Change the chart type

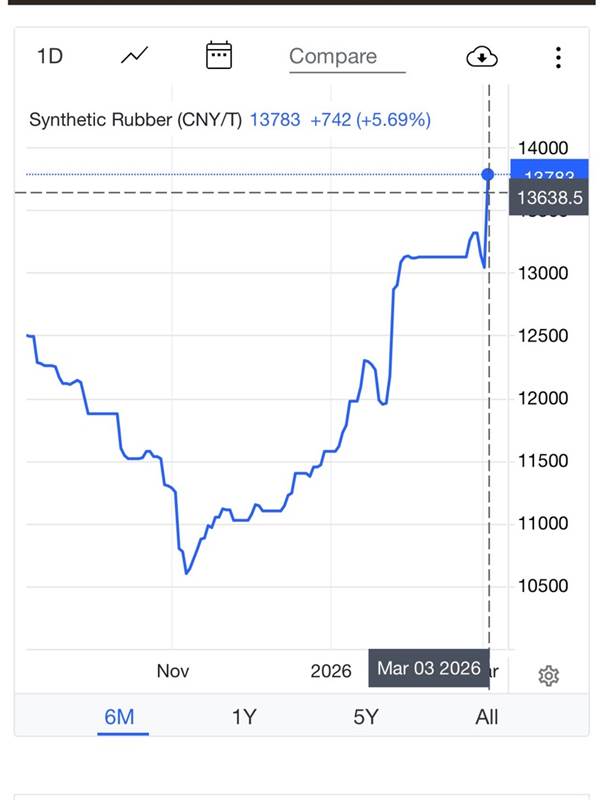click(x=135, y=56)
